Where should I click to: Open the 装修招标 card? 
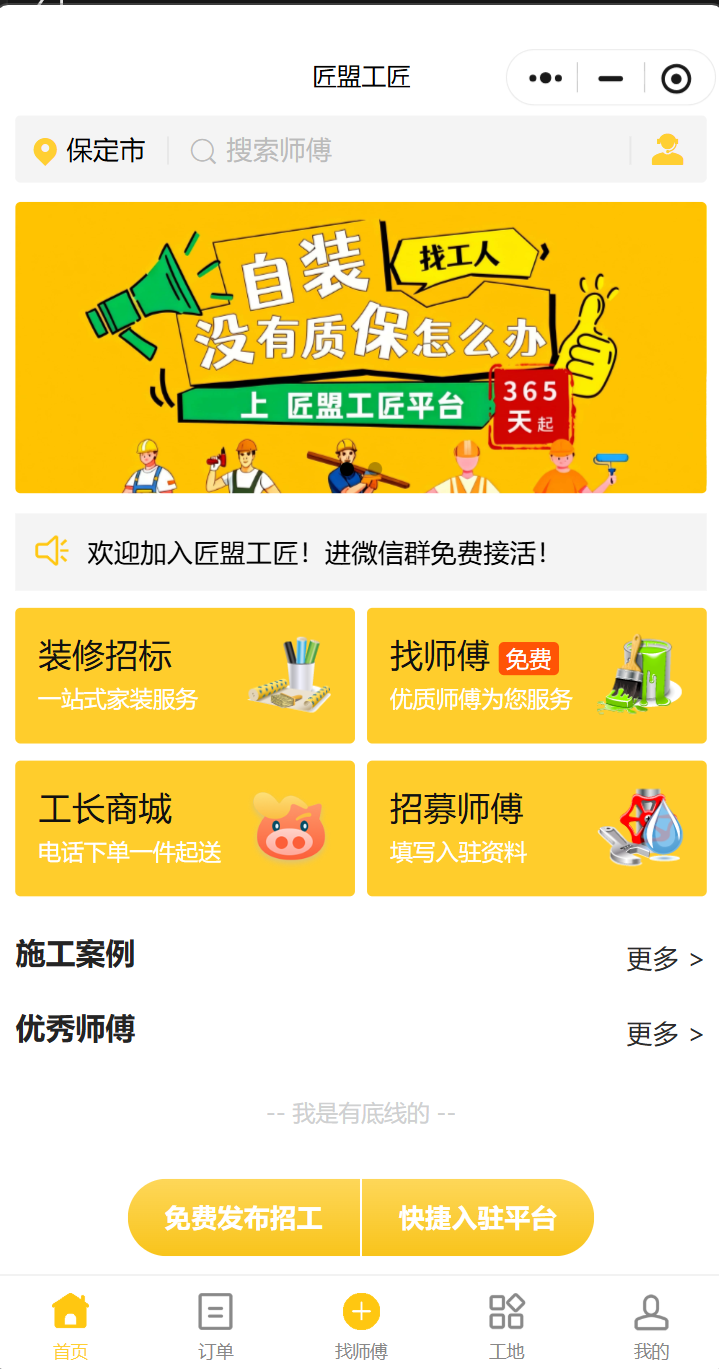coord(185,675)
